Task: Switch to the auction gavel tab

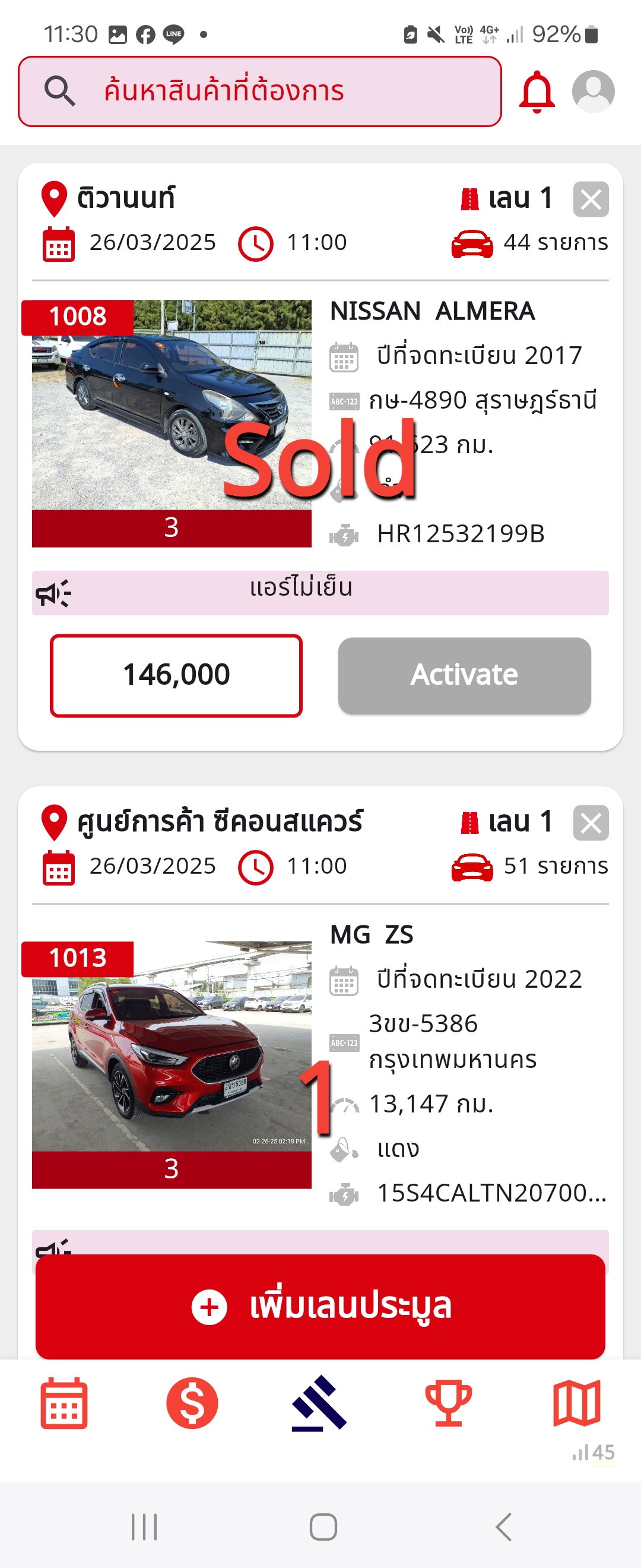Action: click(320, 1403)
